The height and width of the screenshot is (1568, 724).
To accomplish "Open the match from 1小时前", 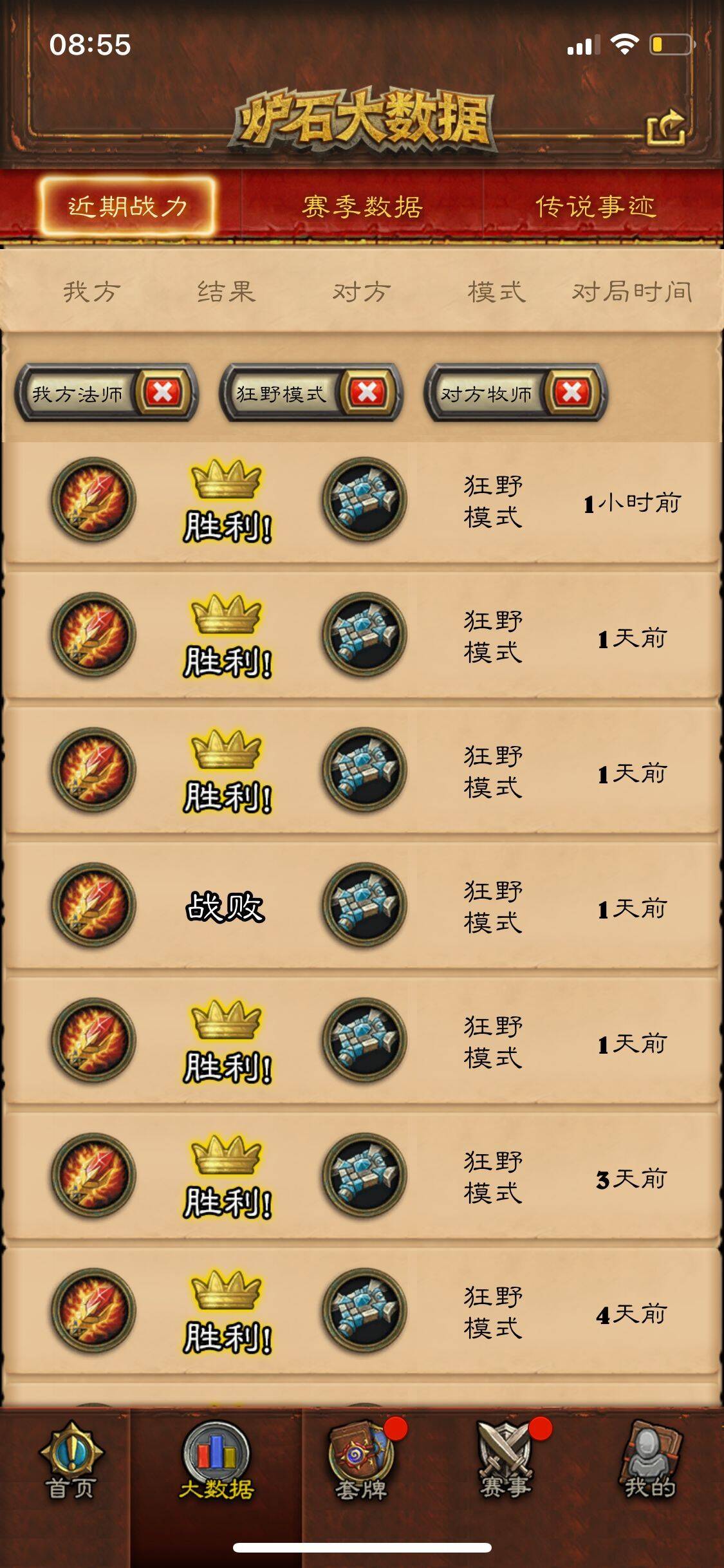I will point(362,501).
